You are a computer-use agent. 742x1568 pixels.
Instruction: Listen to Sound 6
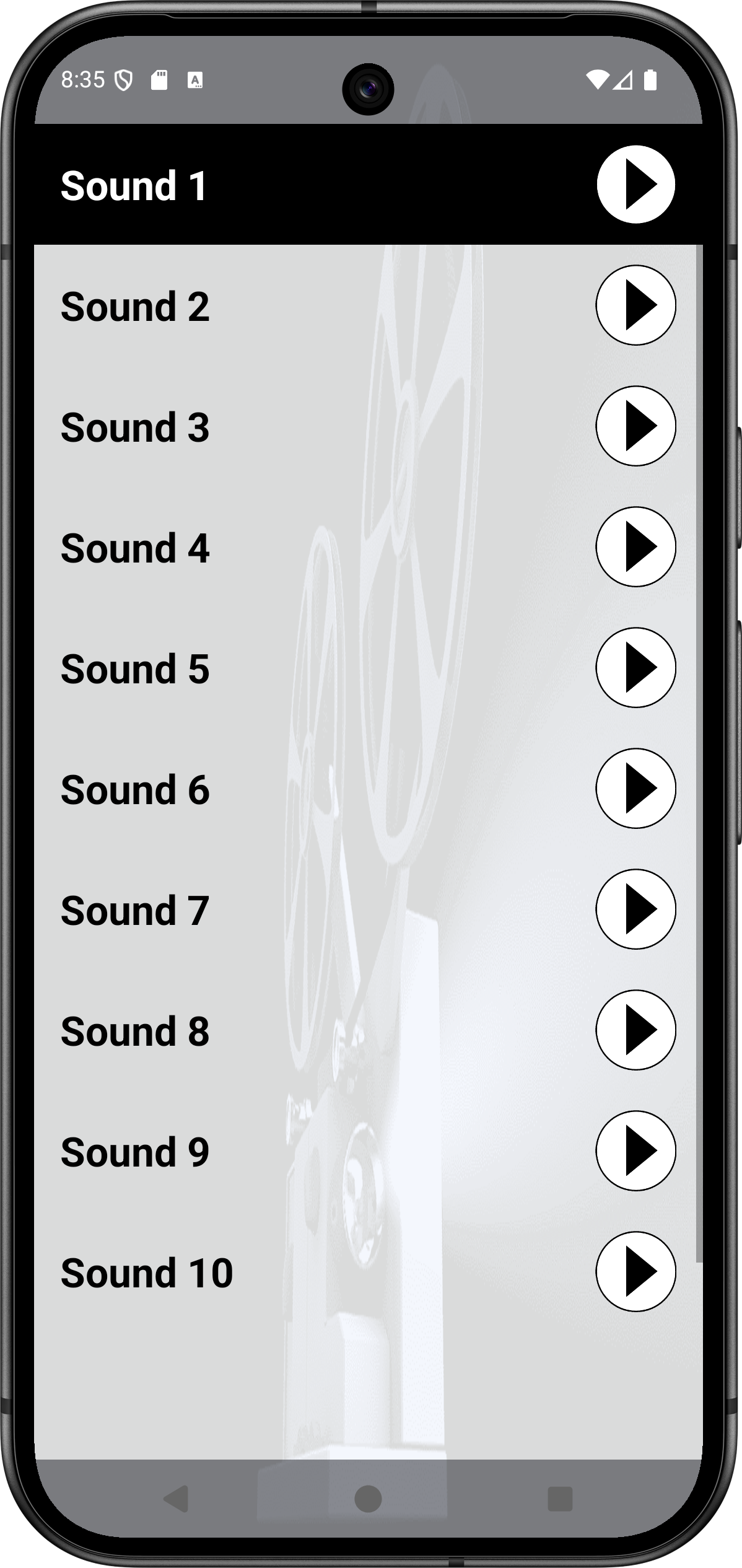635,789
